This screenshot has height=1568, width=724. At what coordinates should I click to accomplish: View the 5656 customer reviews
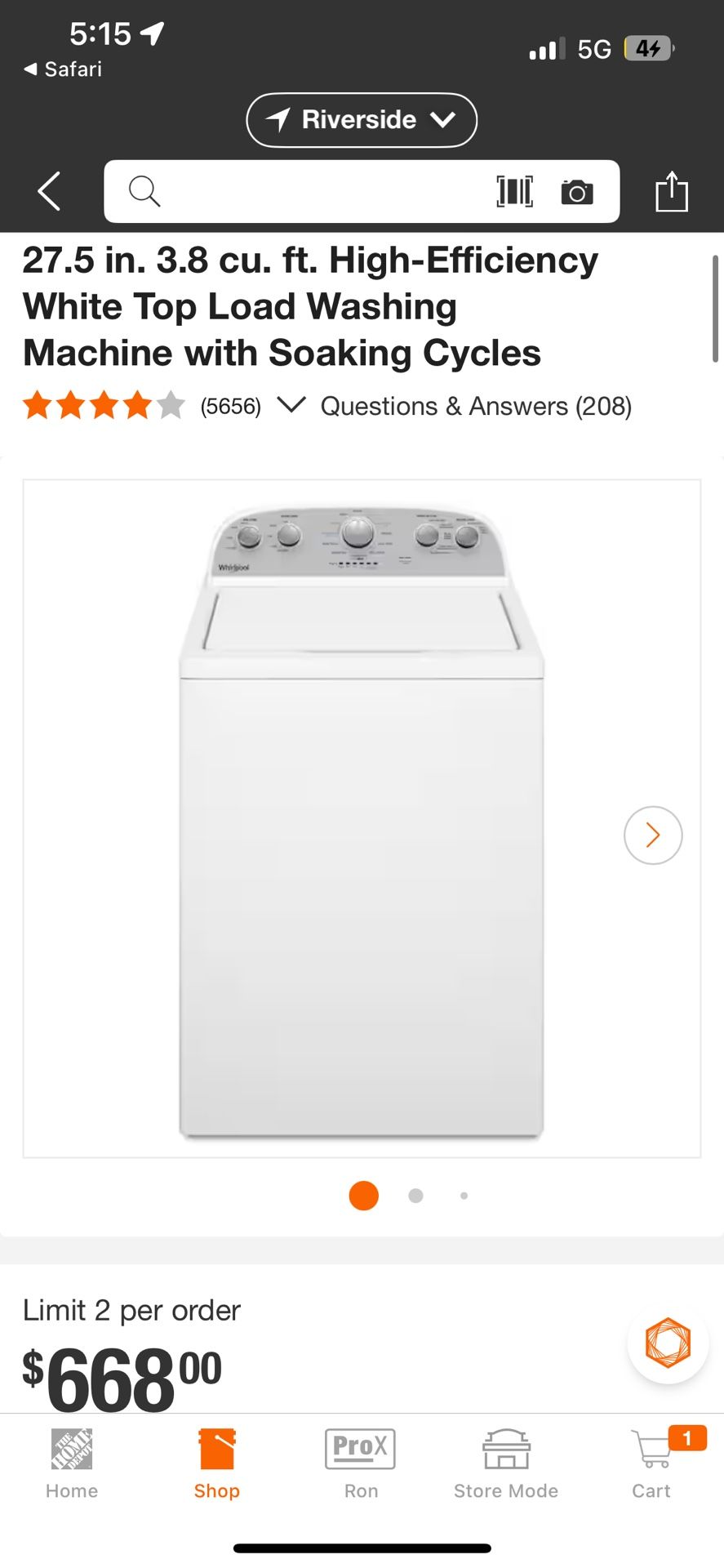pos(231,406)
